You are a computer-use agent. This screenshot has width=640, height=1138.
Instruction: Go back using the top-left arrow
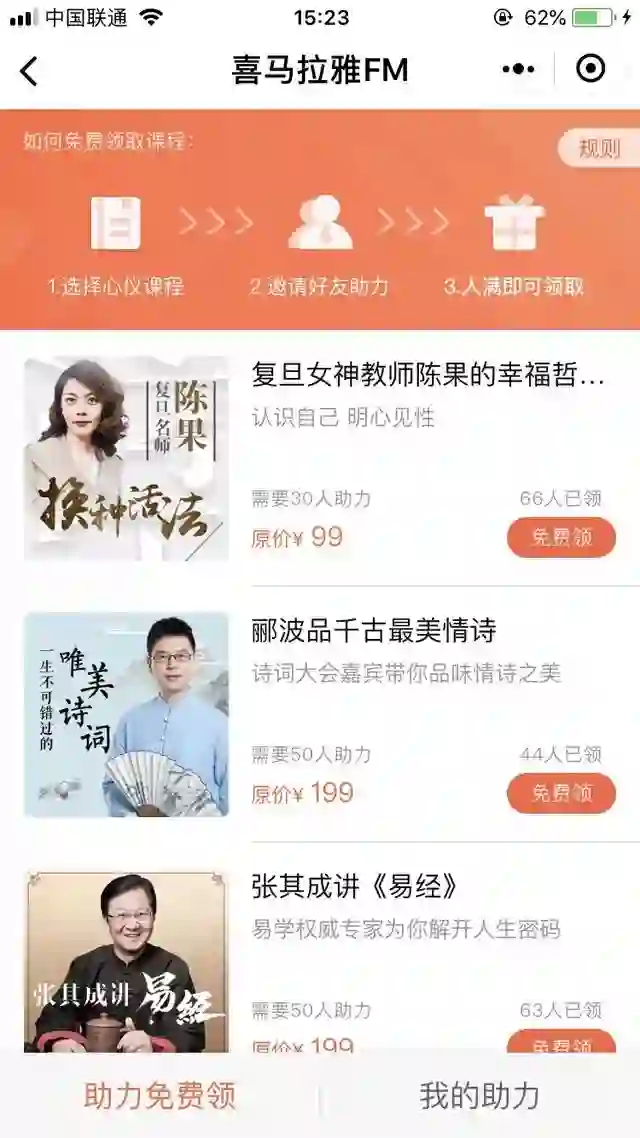point(29,71)
